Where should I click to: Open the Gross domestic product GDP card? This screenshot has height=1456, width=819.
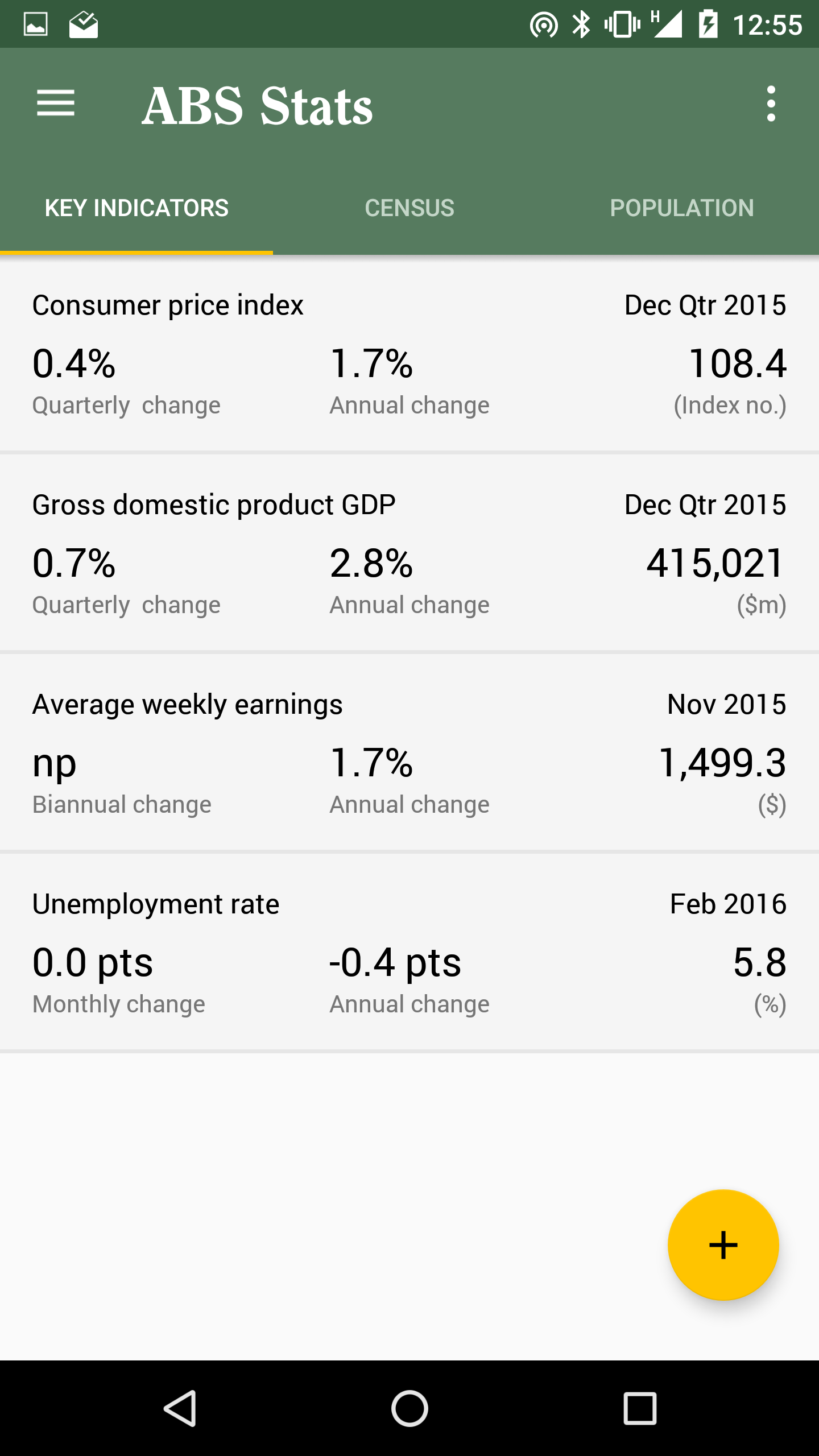pos(409,554)
